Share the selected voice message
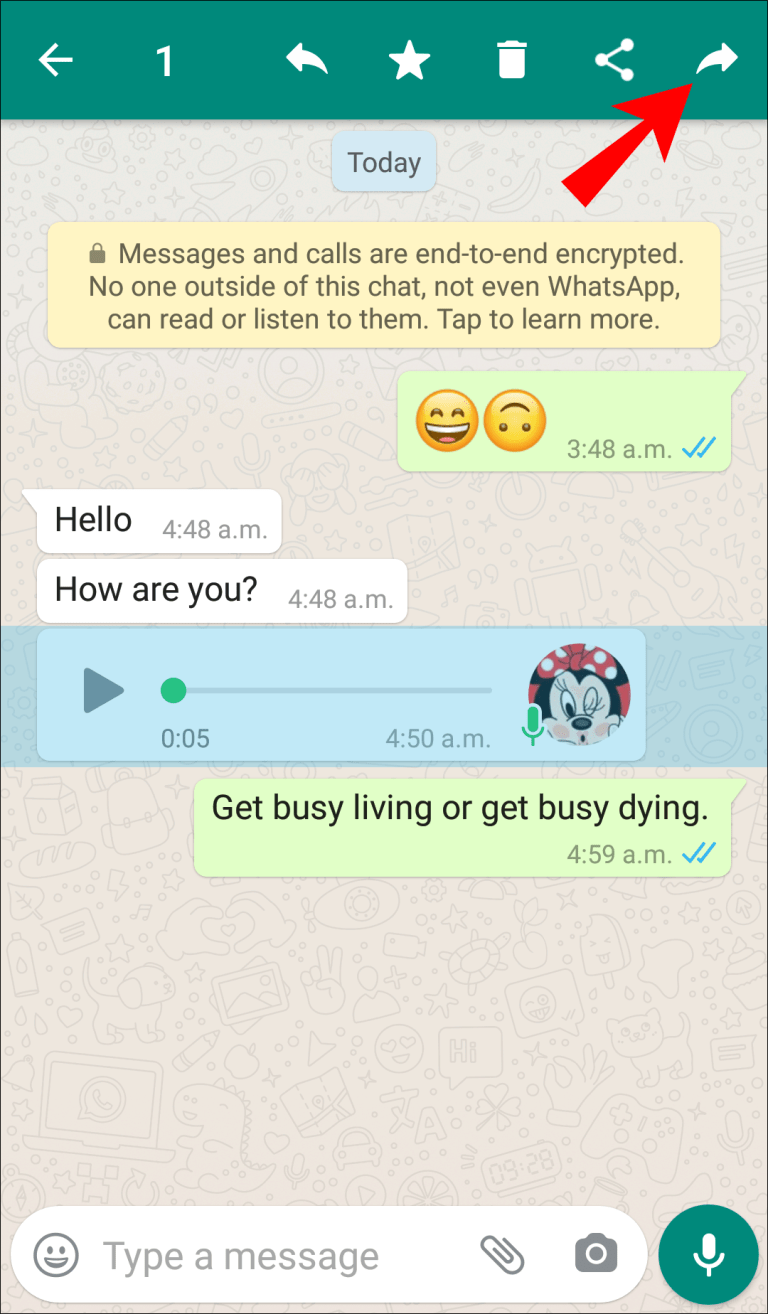 pos(614,61)
